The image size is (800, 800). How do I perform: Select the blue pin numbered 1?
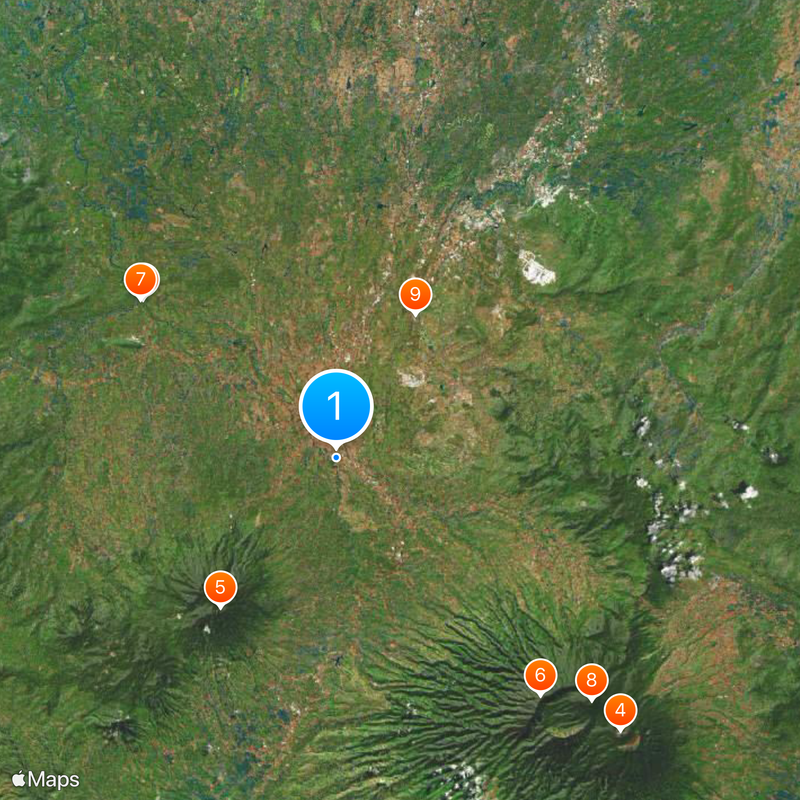[336, 406]
